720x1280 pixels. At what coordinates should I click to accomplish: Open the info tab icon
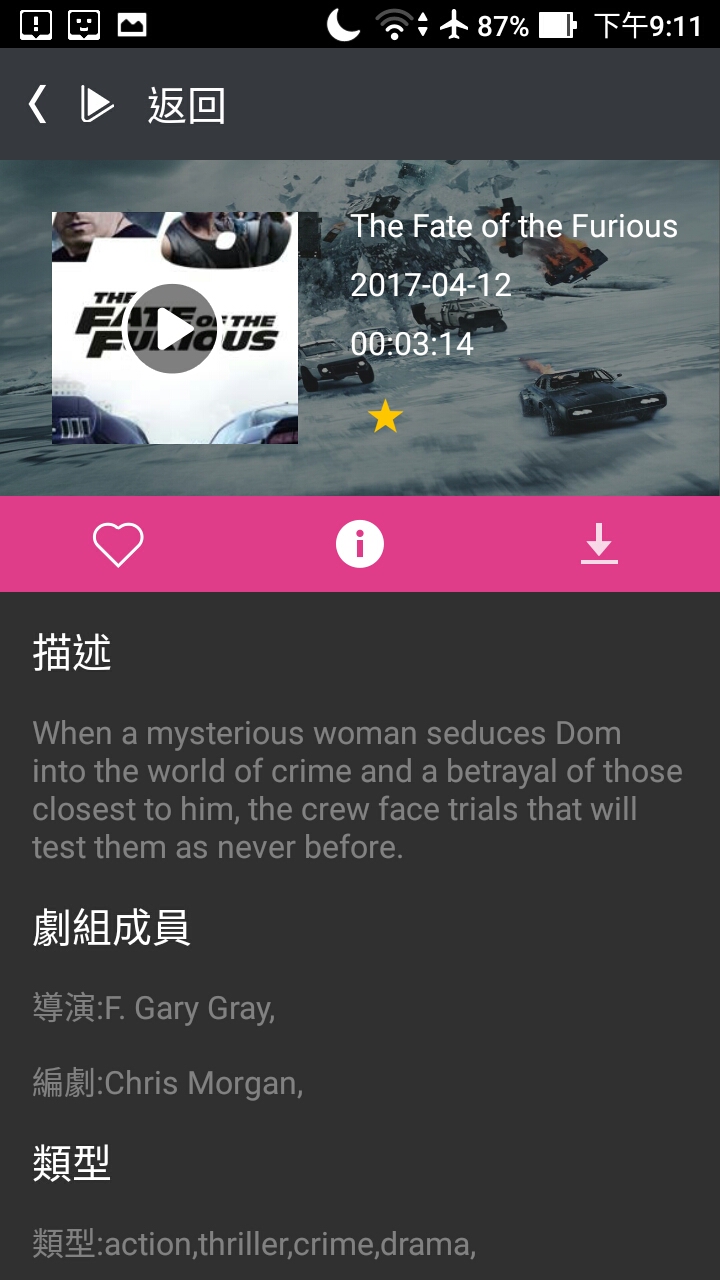[360, 544]
